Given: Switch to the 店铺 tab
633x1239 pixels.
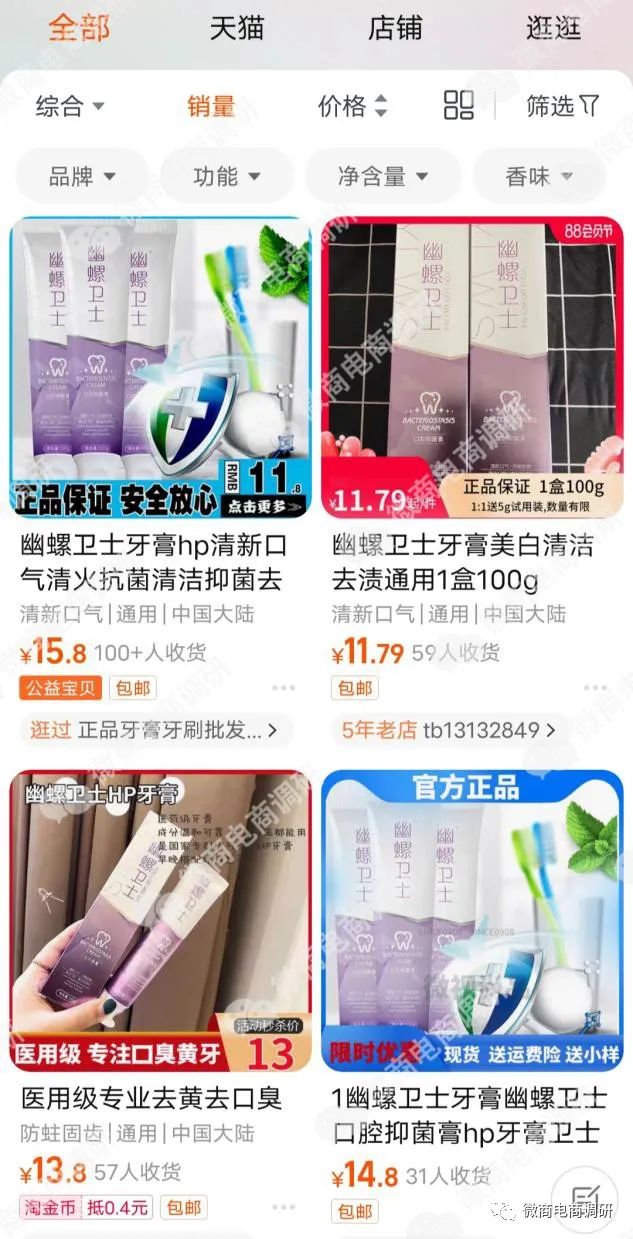Looking at the screenshot, I should (395, 28).
